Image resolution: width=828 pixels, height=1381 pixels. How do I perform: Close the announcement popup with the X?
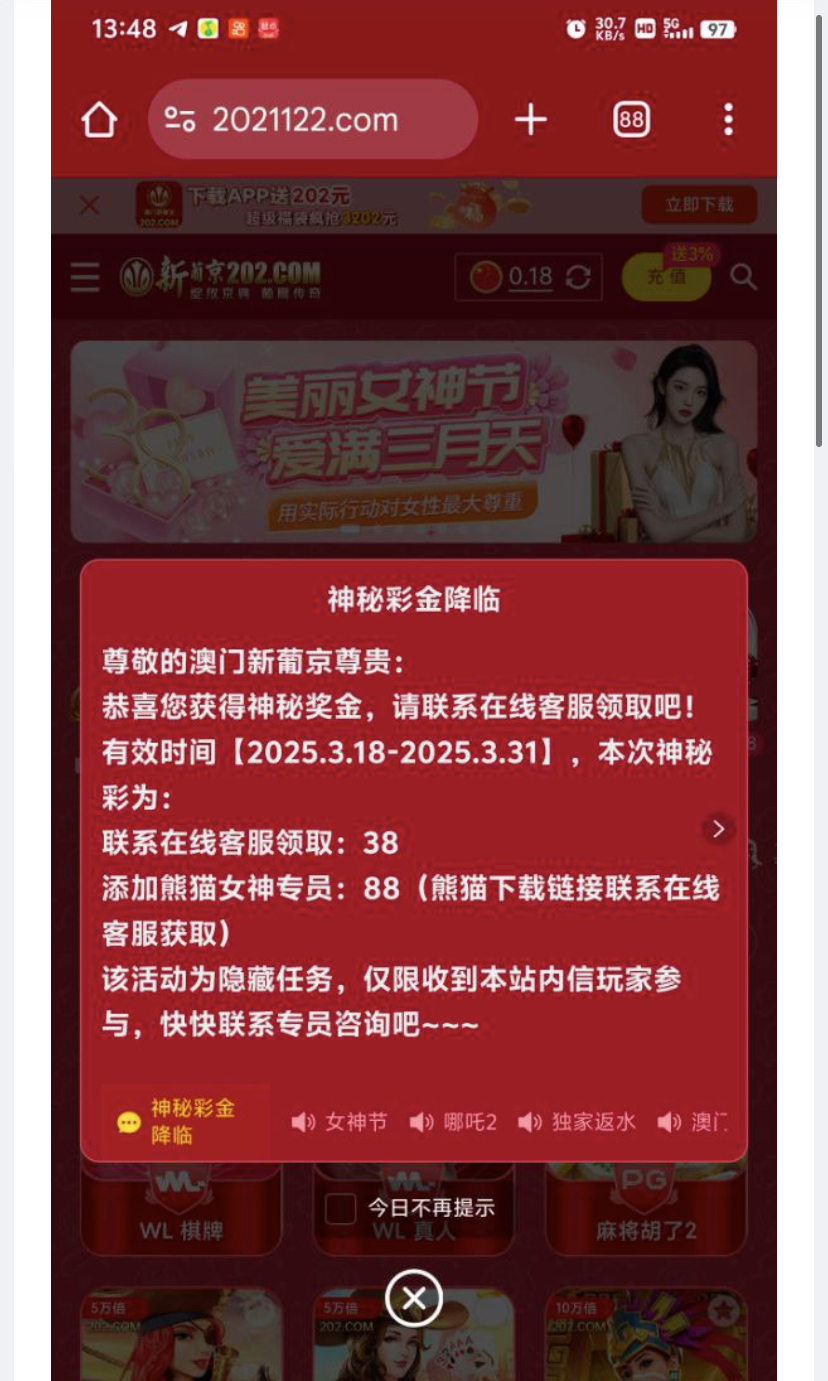click(414, 1298)
